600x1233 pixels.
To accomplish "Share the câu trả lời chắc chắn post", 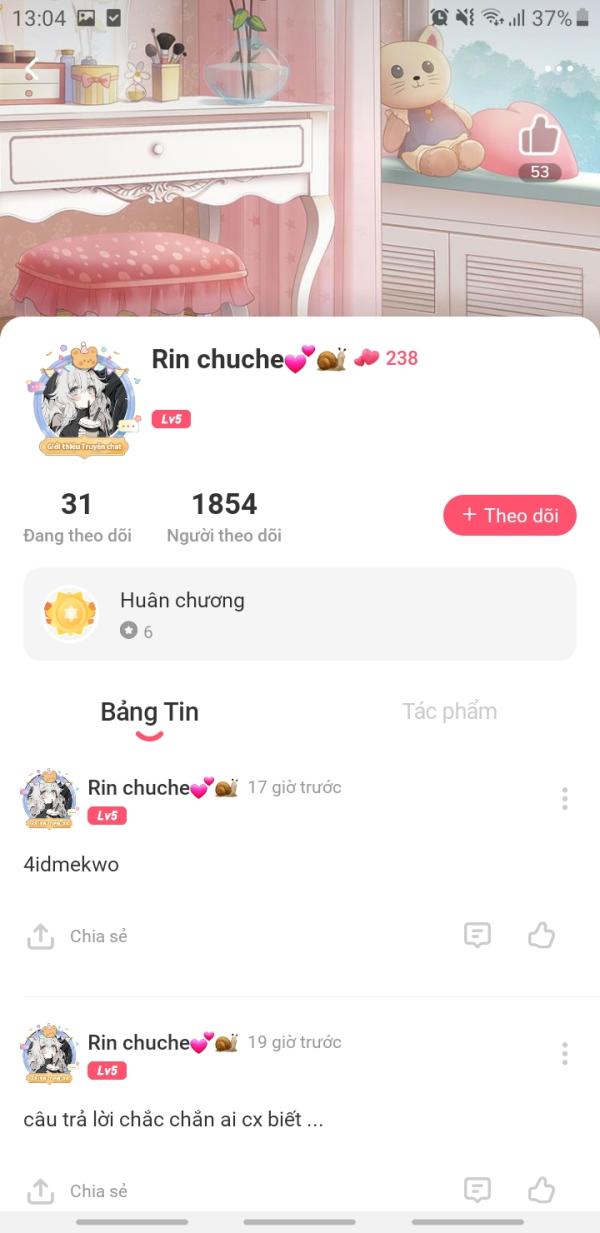I will point(78,1191).
